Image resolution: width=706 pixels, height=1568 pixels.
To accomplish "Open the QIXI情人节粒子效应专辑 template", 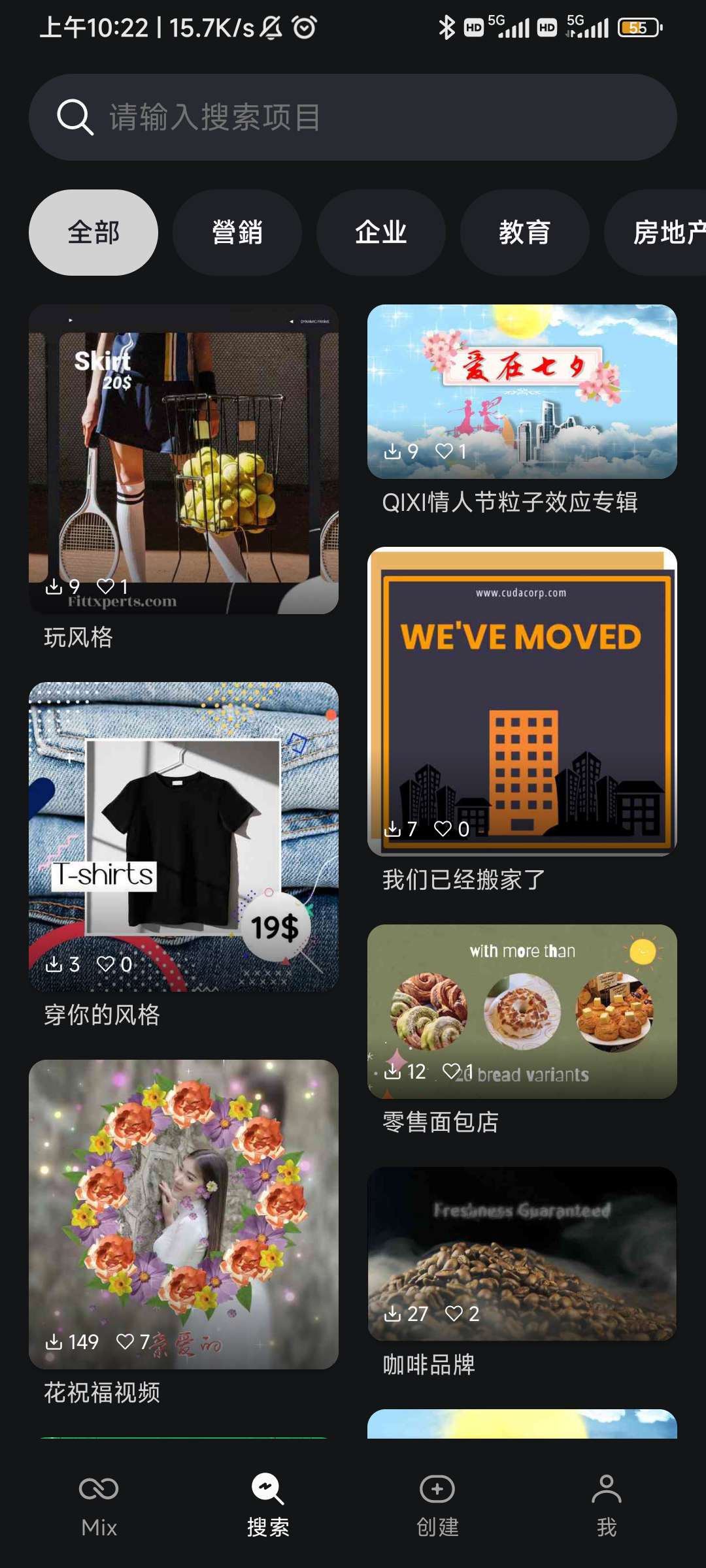I will tap(522, 391).
